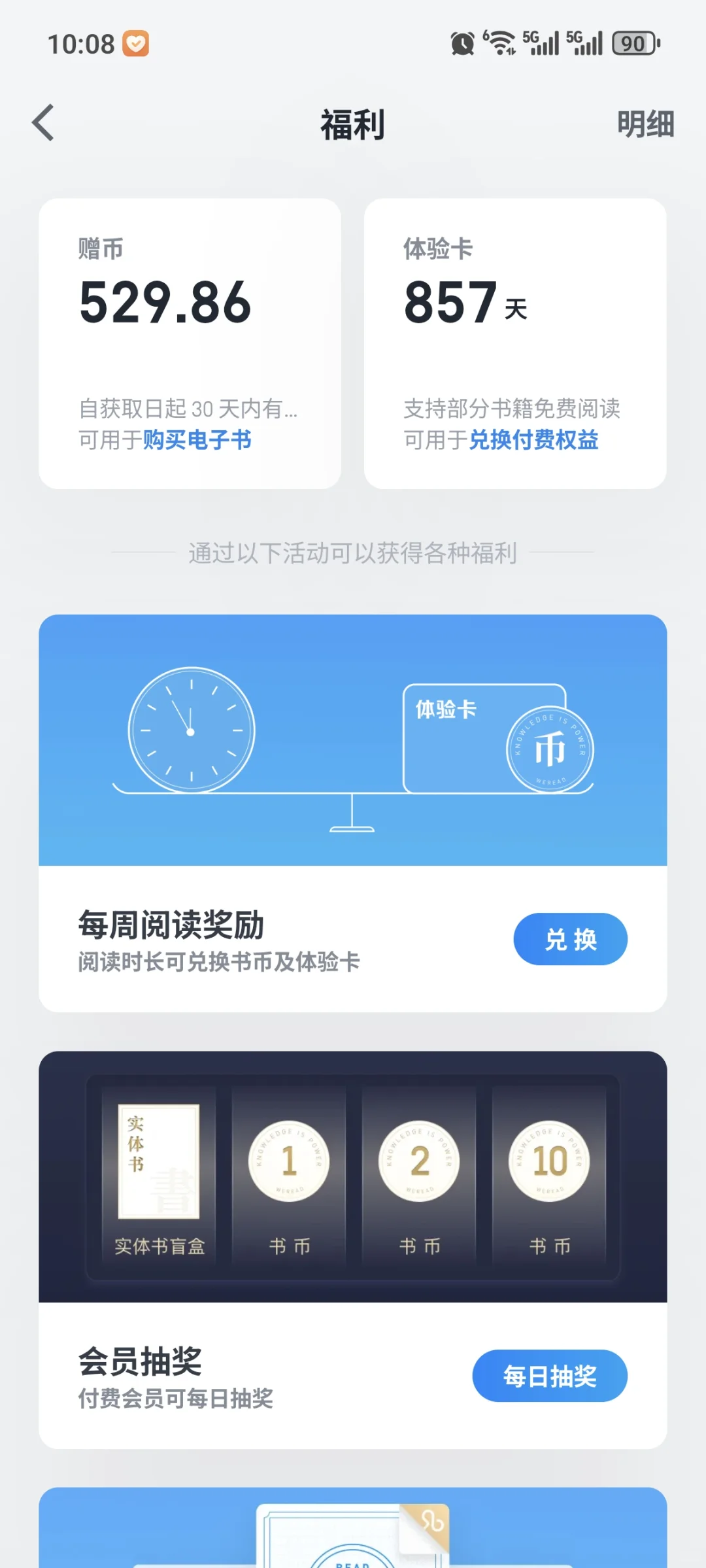Screen dimensions: 706x1568
Task: Open the 每周阅读奖励 banner card
Action: point(353,739)
